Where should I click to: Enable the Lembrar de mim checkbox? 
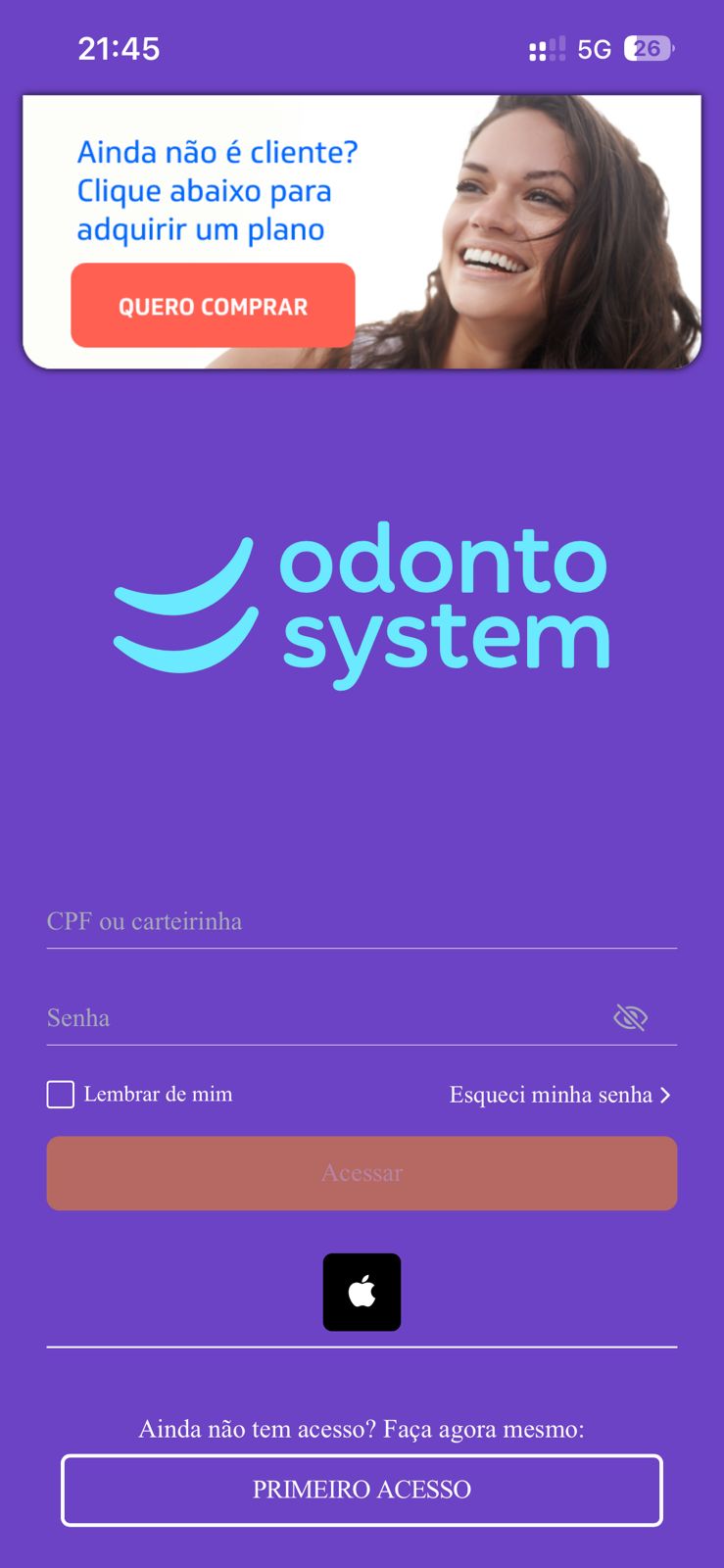(60, 1094)
